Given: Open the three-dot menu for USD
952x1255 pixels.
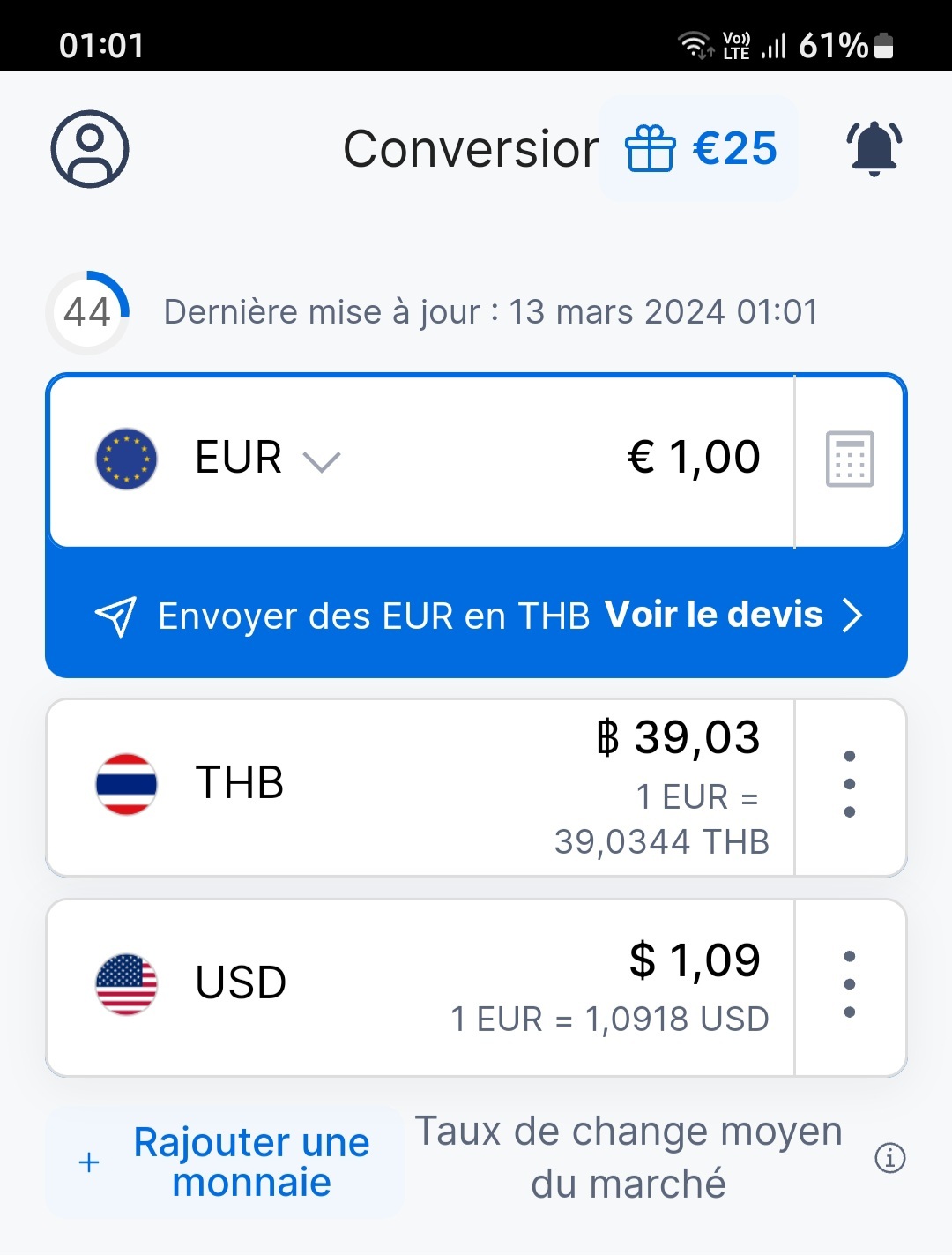Looking at the screenshot, I should (x=850, y=984).
